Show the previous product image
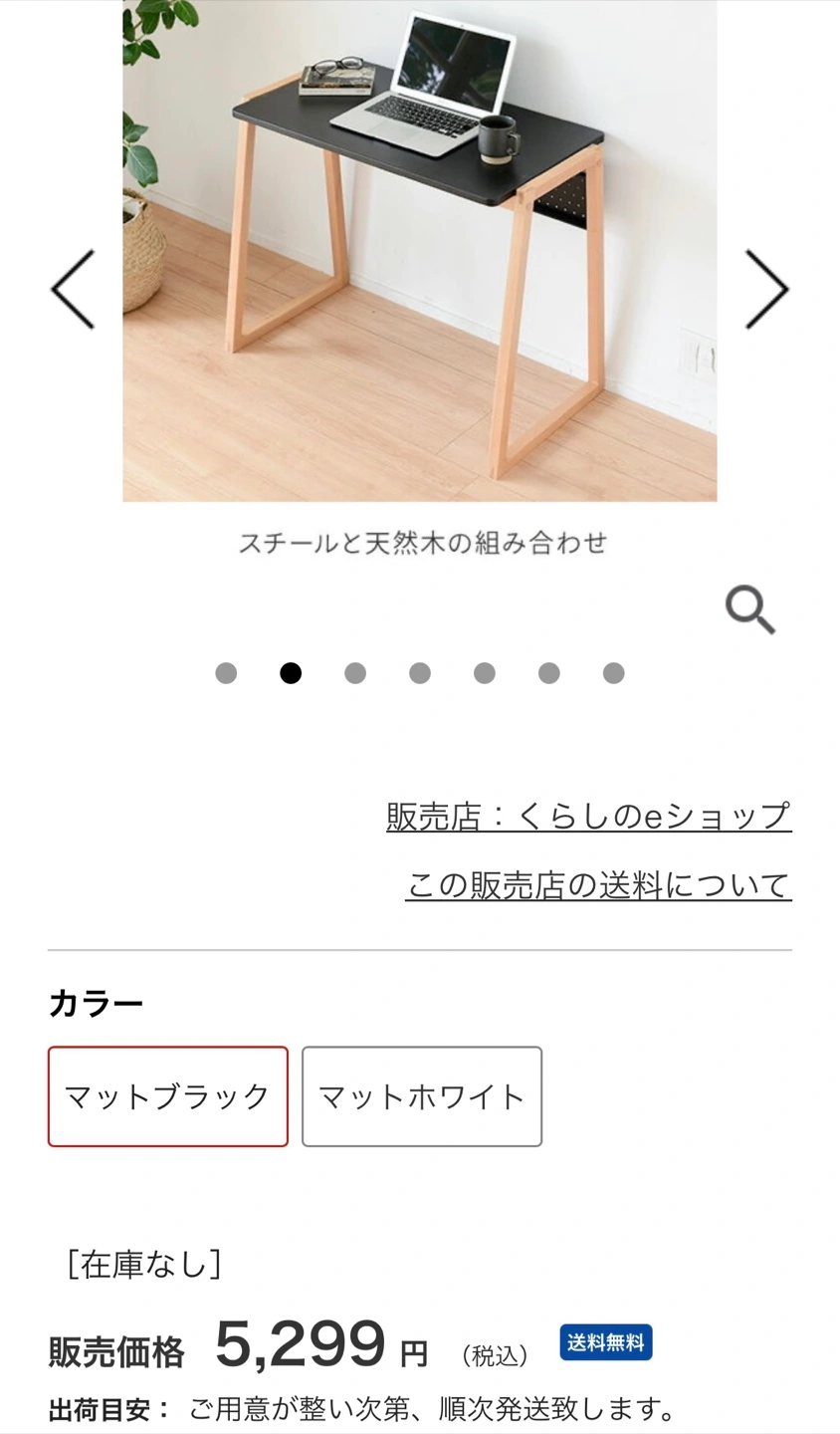This screenshot has width=840, height=1434. [73, 290]
